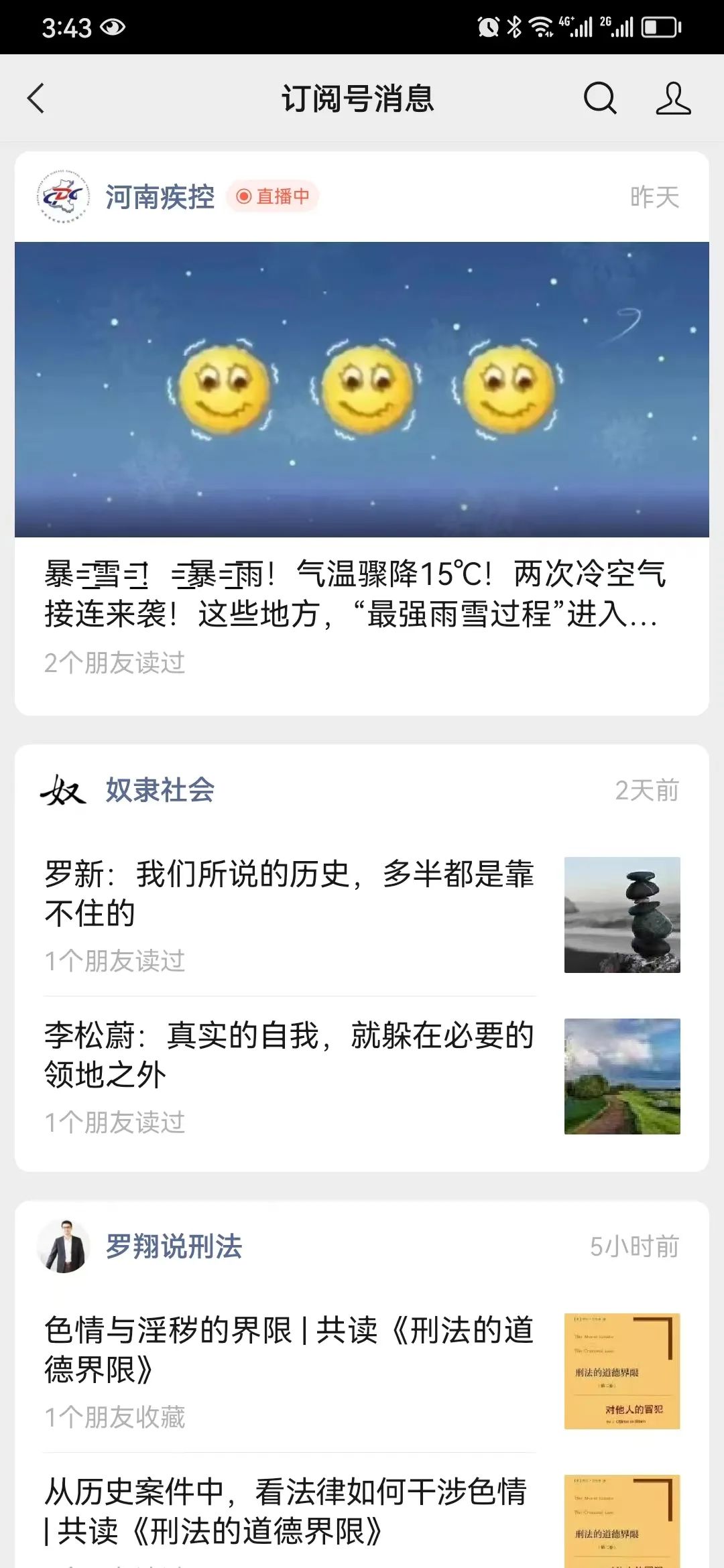Image resolution: width=724 pixels, height=1568 pixels.
Task: Open 色情与淫秽的界限 article
Action: tap(290, 1350)
